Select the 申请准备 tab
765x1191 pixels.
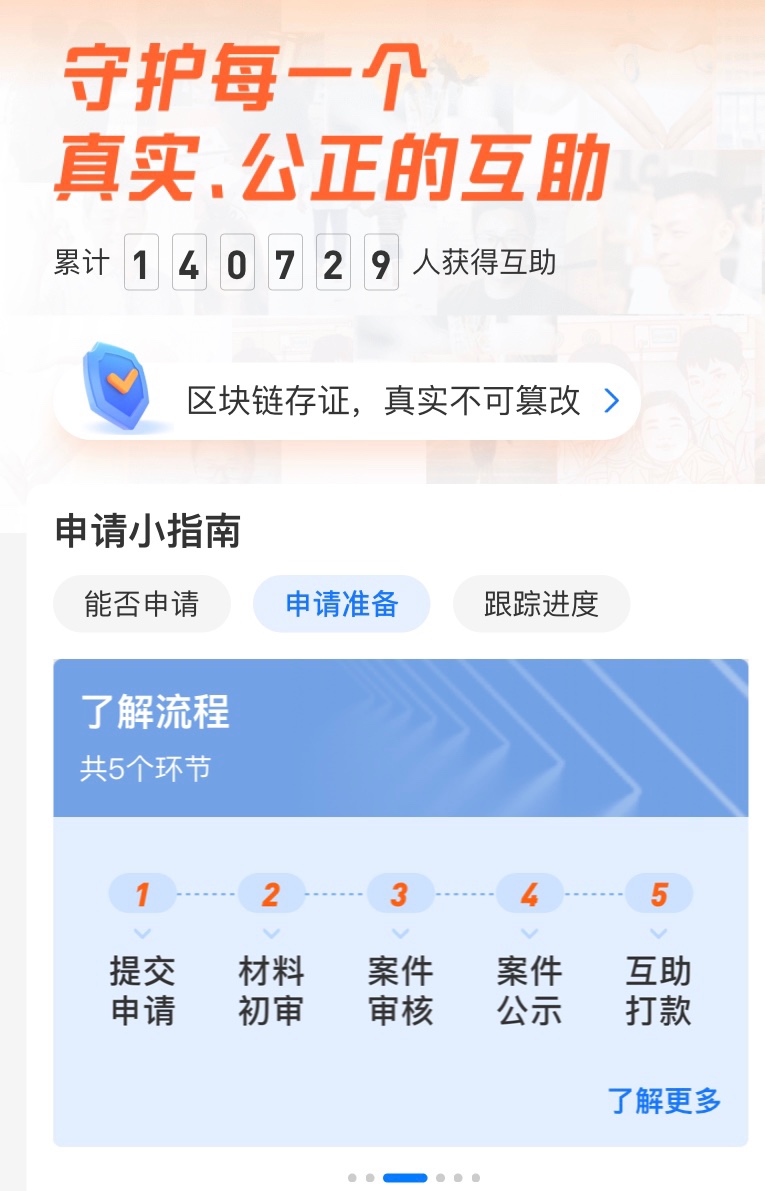[342, 604]
